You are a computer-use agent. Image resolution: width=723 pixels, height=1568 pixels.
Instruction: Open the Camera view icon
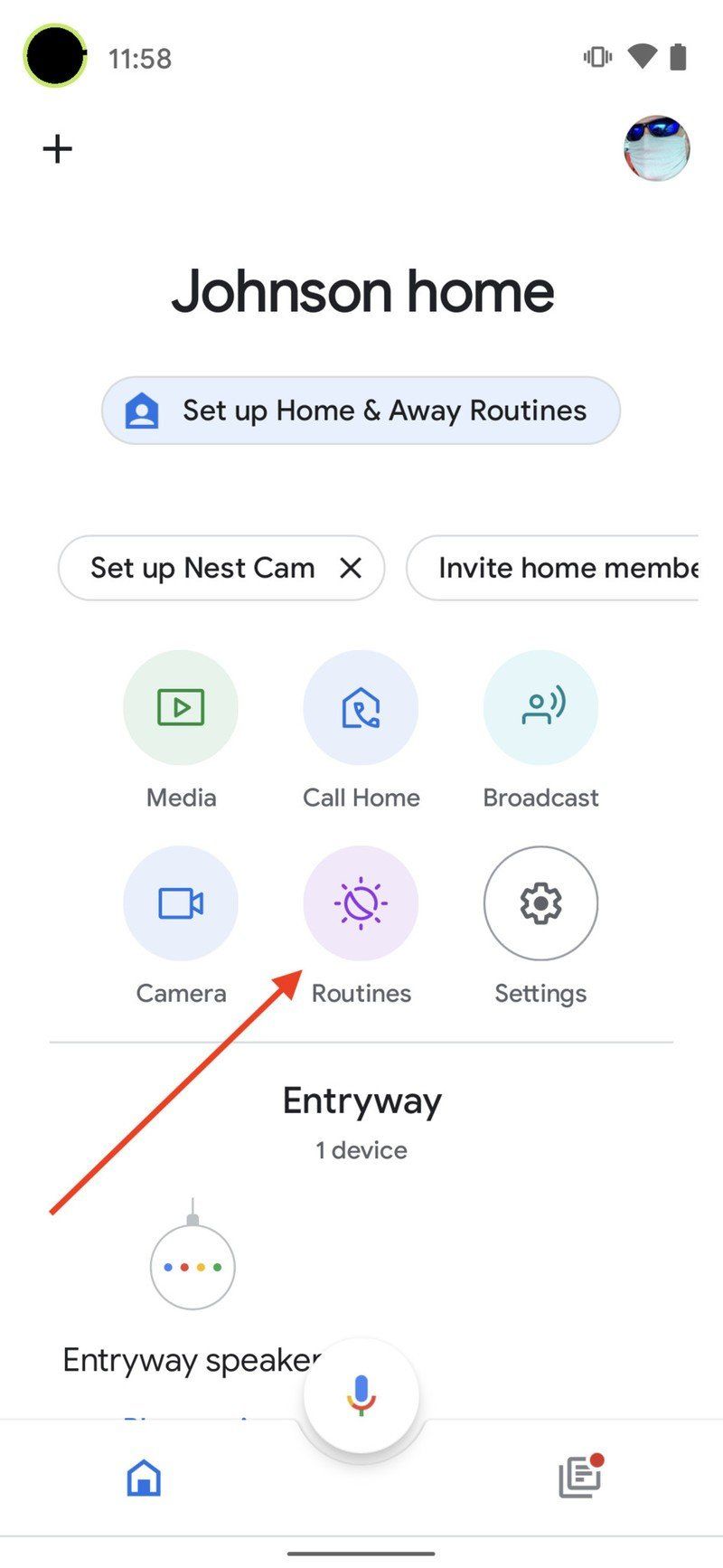point(181,902)
